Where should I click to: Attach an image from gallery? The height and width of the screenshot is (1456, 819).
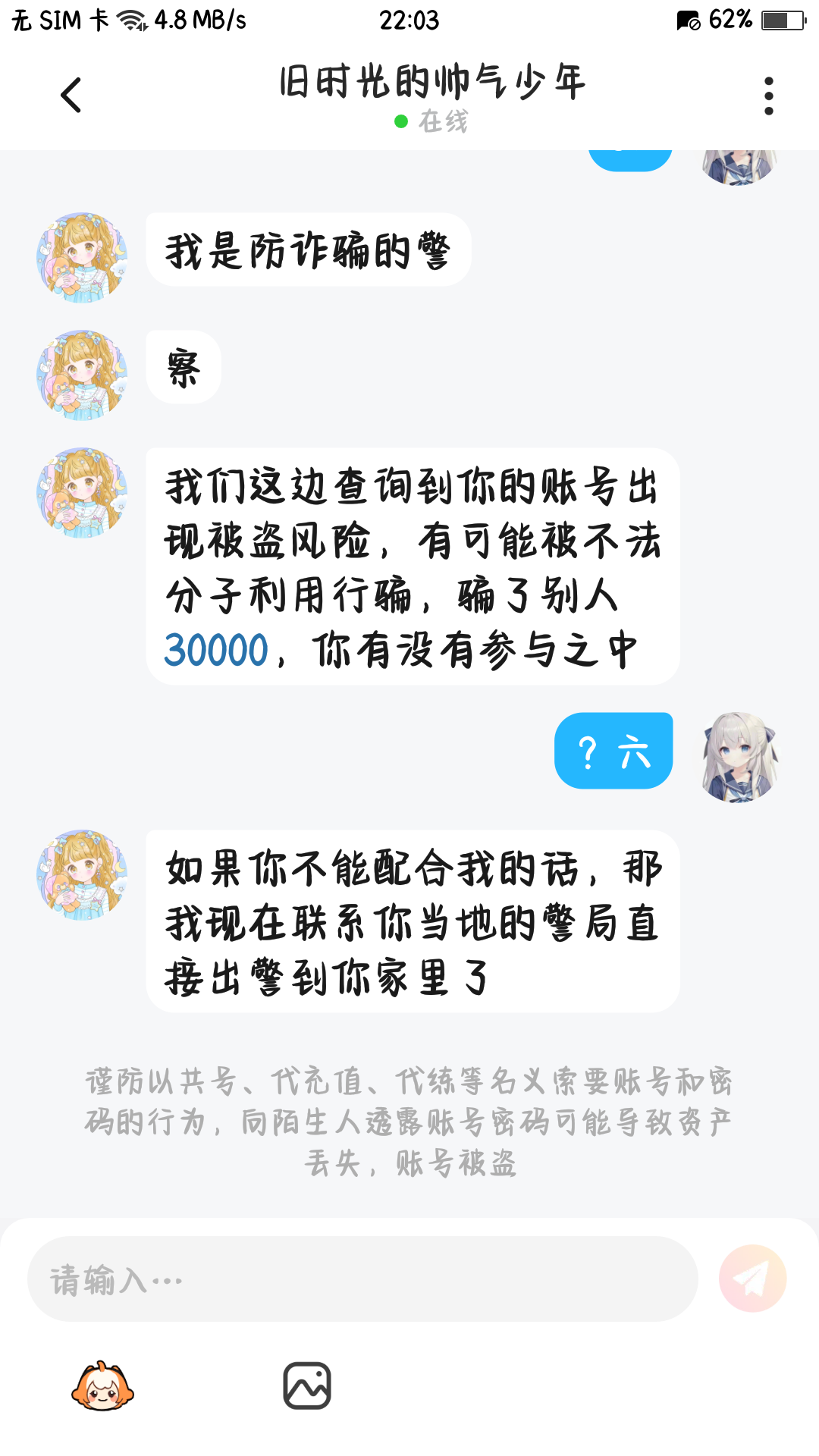(x=307, y=1386)
